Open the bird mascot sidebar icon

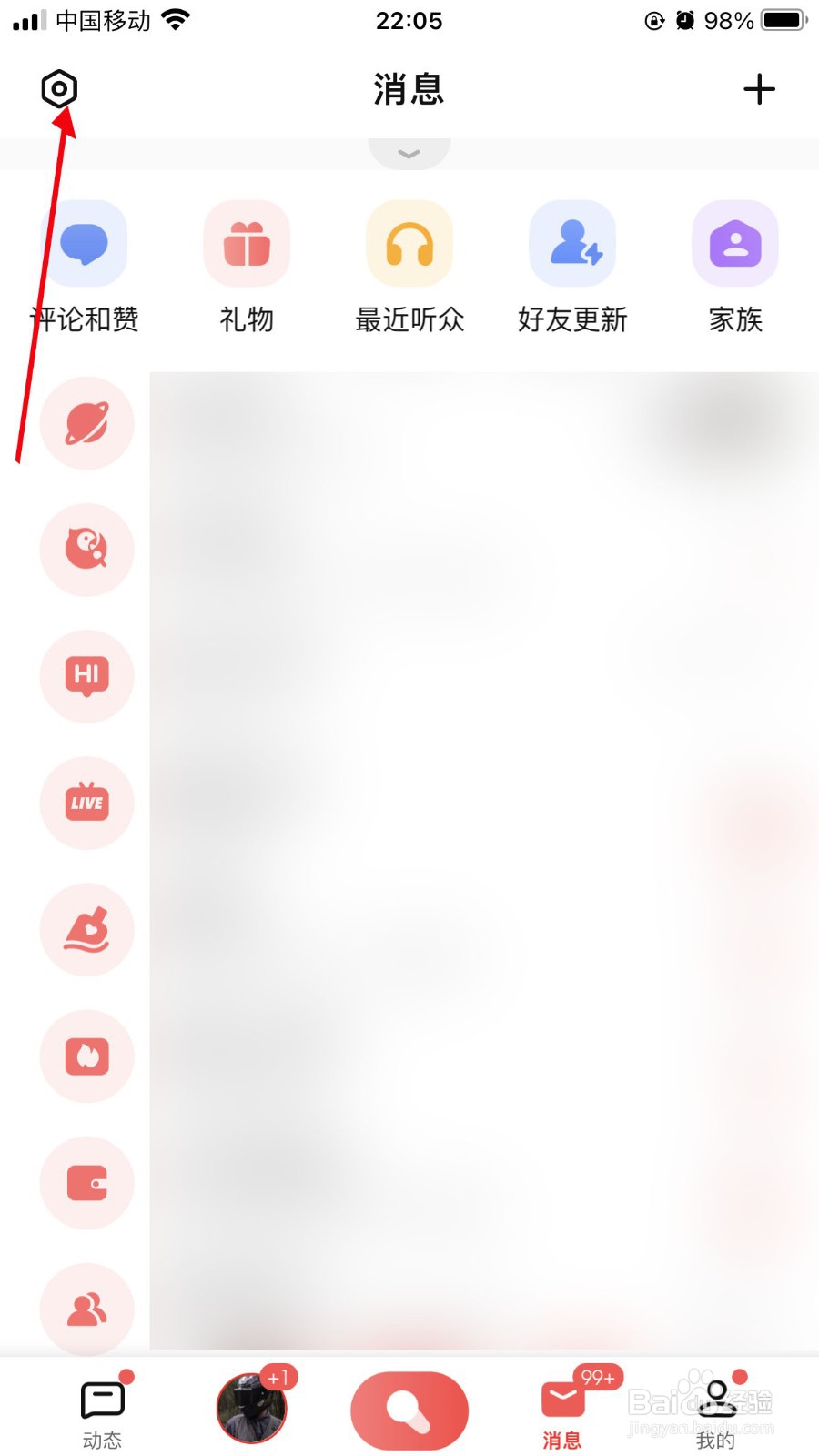point(86,550)
